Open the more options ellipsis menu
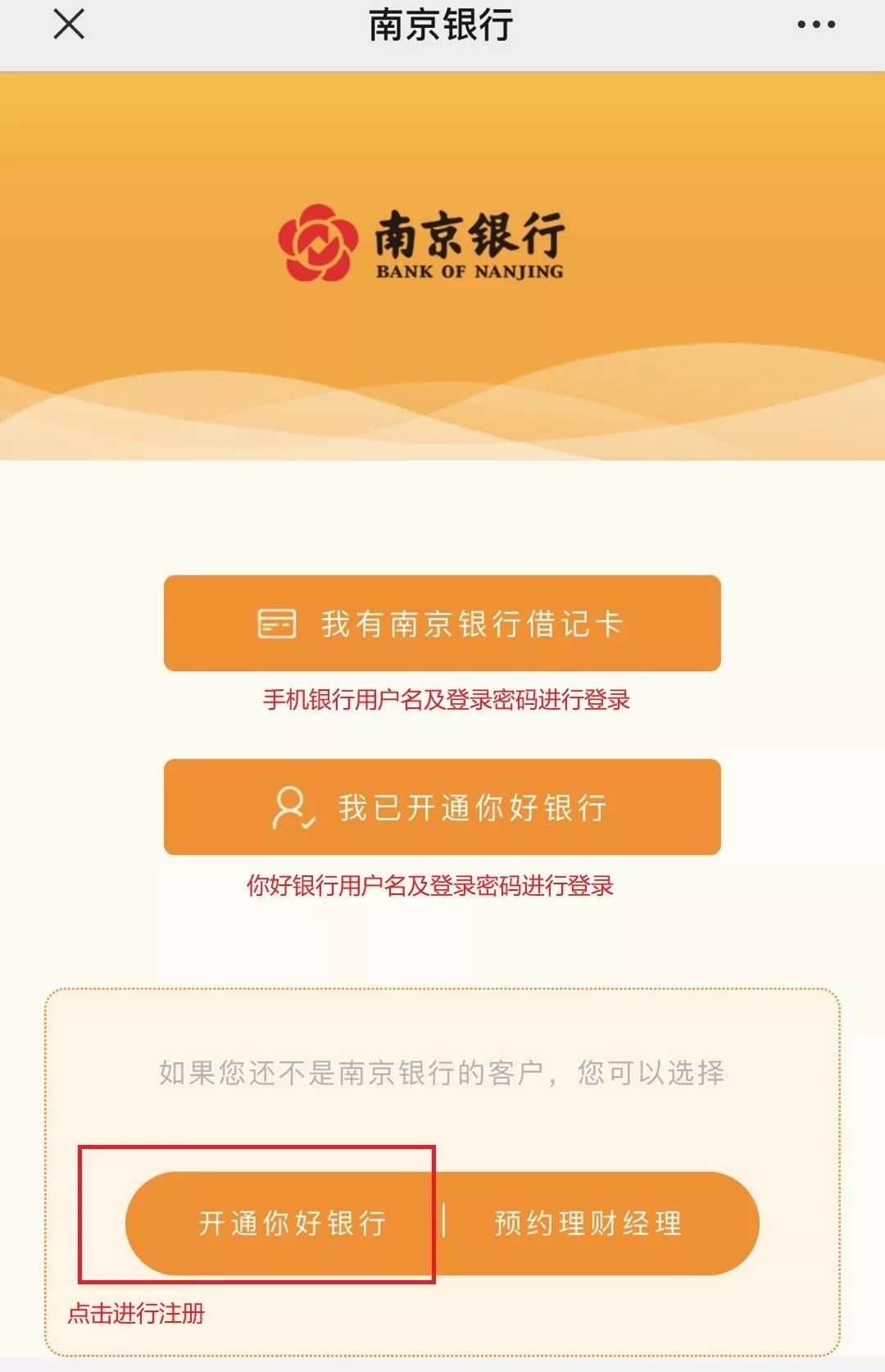The width and height of the screenshot is (885, 1372). pos(814,25)
